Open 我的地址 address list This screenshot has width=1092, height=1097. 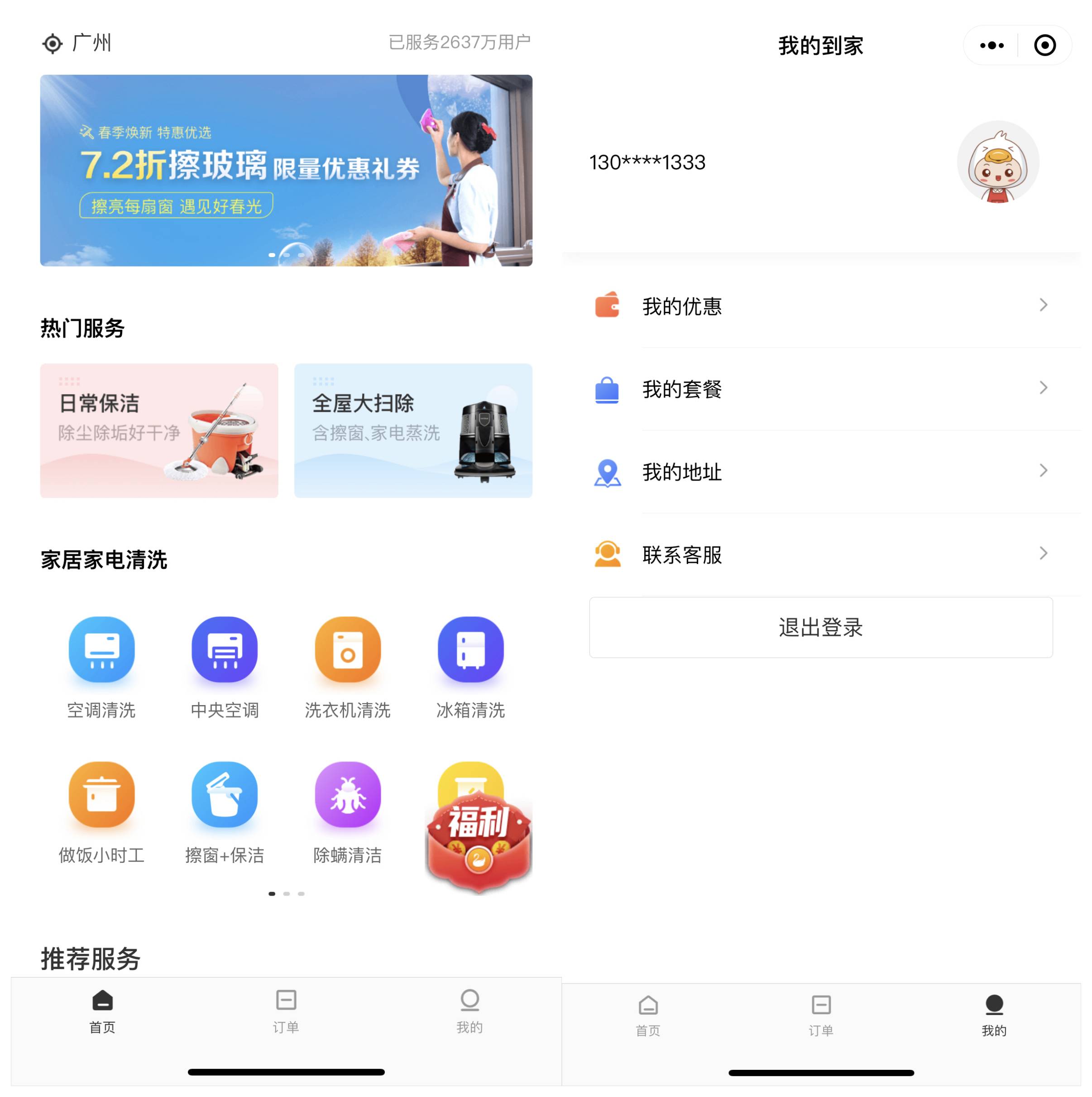click(821, 471)
